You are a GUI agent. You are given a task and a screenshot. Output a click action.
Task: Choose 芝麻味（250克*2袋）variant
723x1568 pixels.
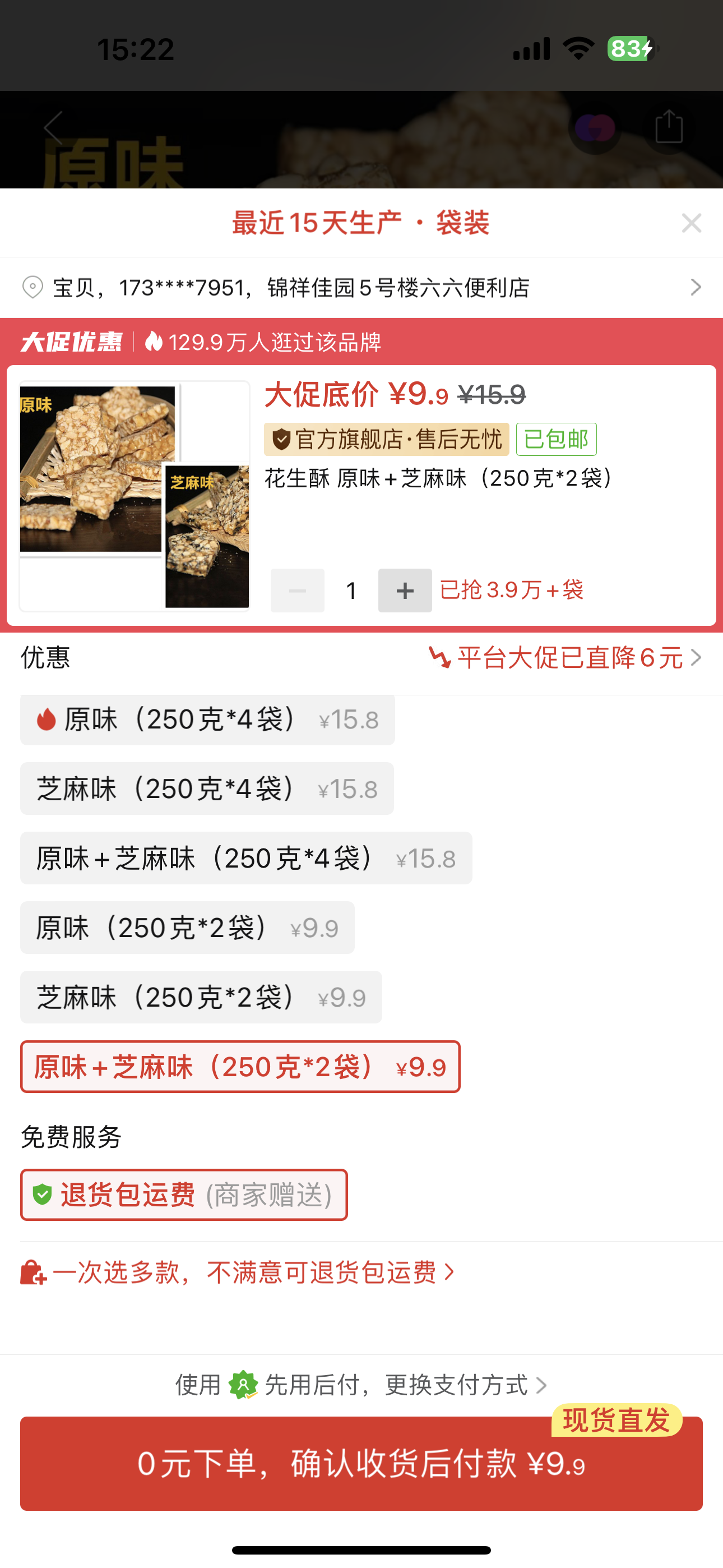[x=201, y=997]
